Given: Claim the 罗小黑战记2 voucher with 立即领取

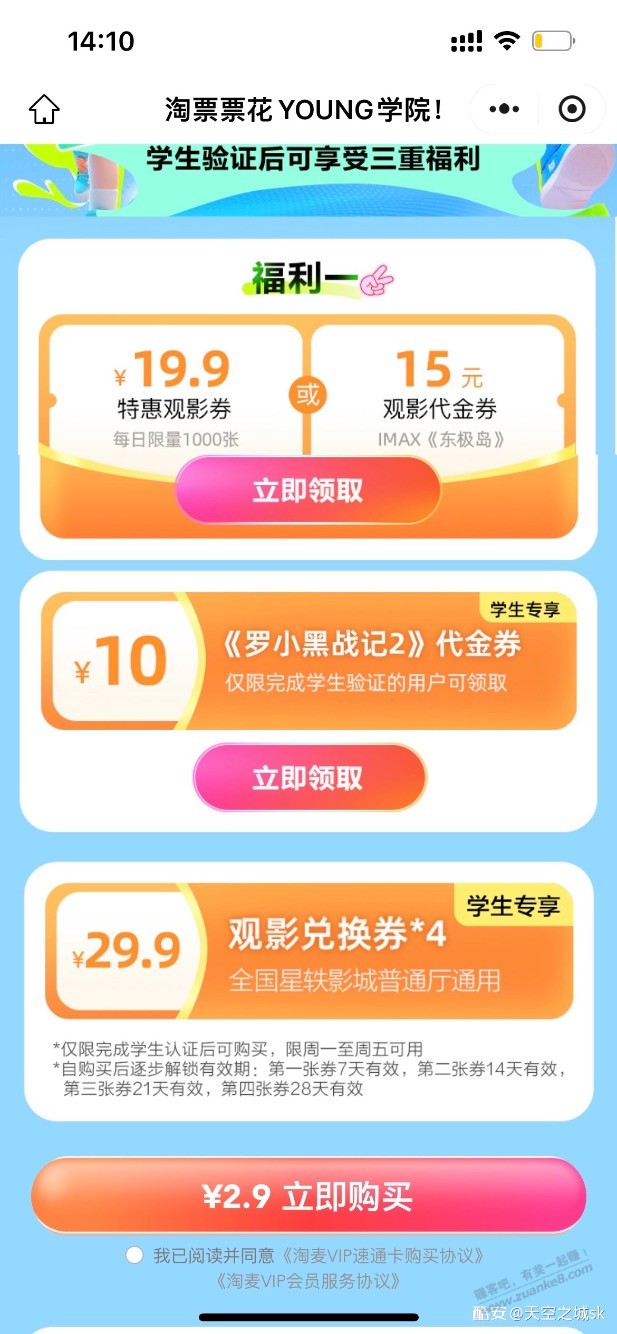Looking at the screenshot, I should [x=308, y=778].
